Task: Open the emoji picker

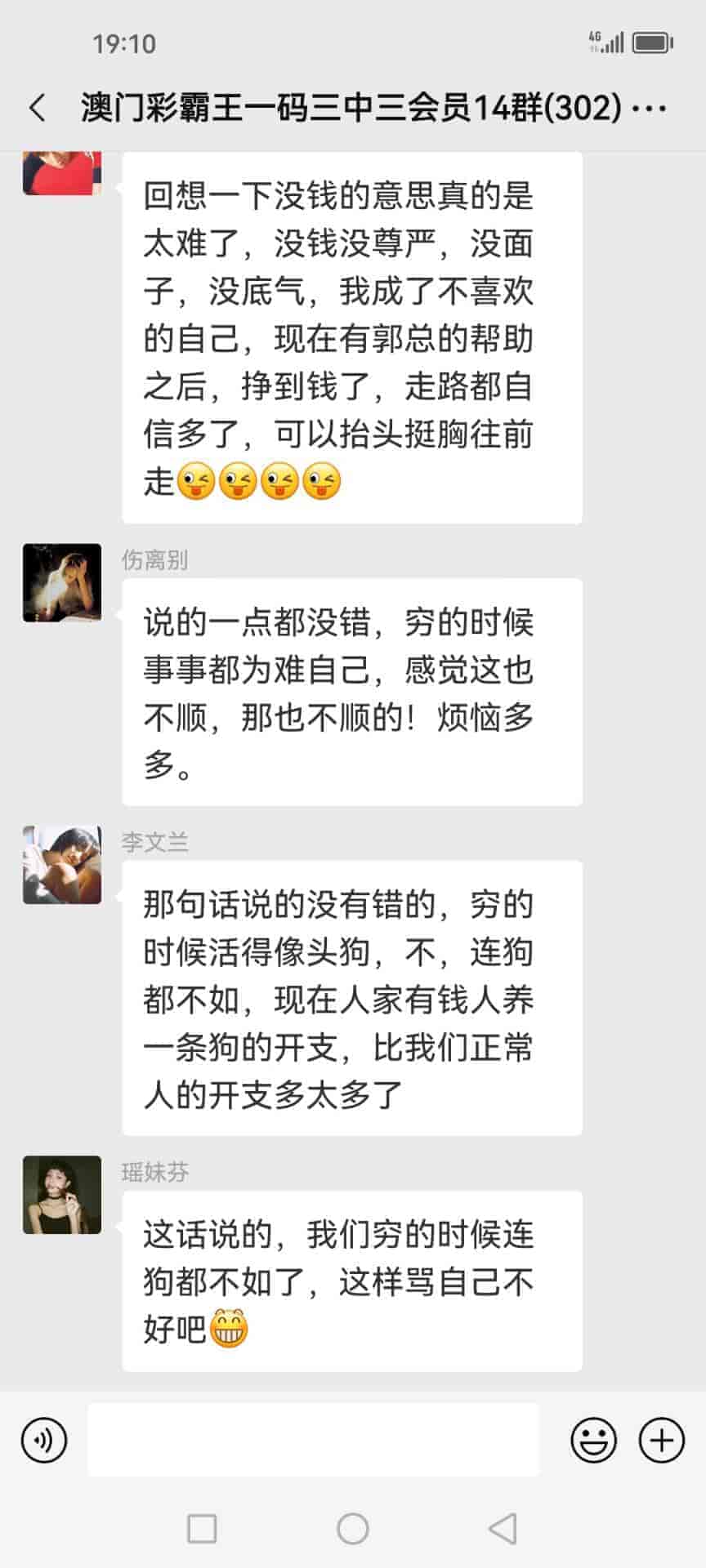Action: 593,1440
